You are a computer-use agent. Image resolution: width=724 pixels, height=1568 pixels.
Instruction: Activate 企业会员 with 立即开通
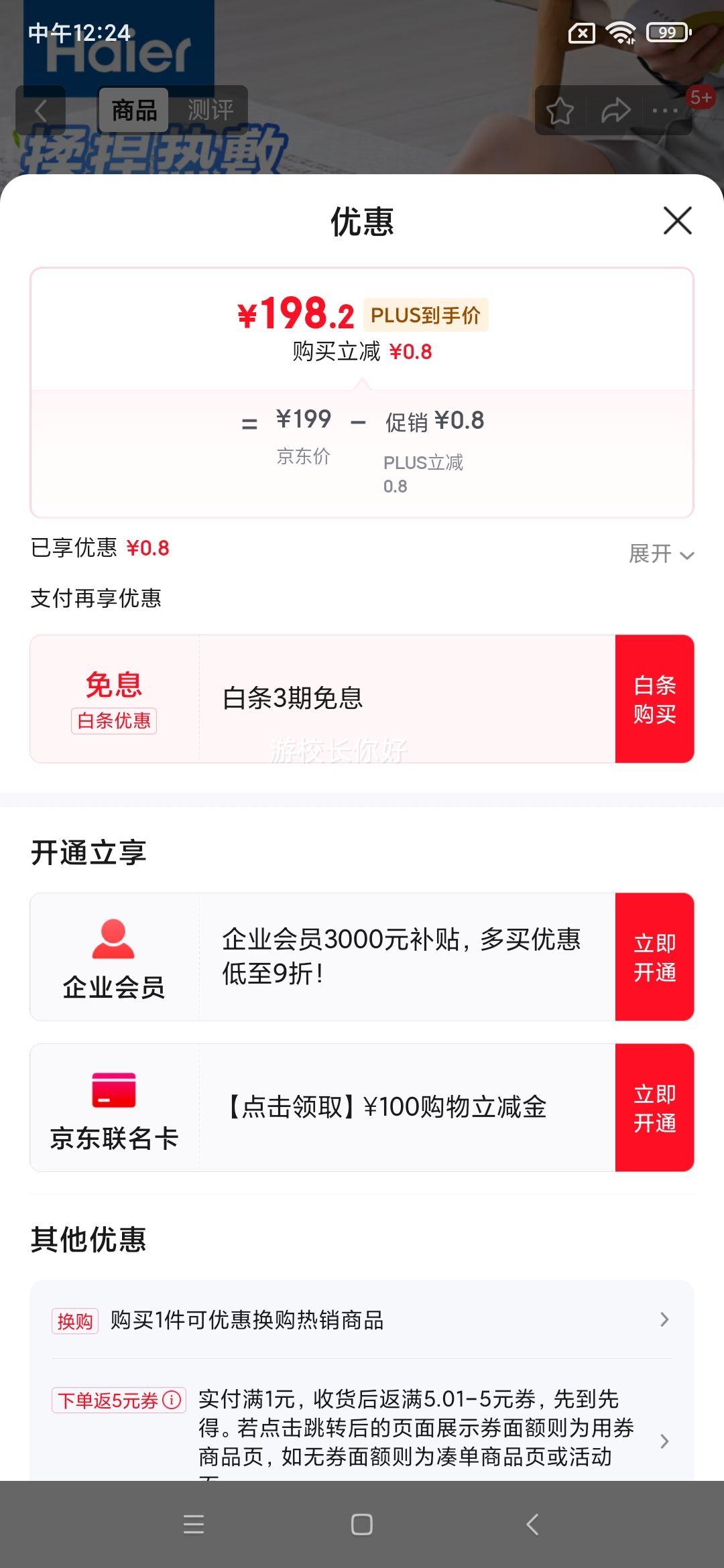(654, 957)
